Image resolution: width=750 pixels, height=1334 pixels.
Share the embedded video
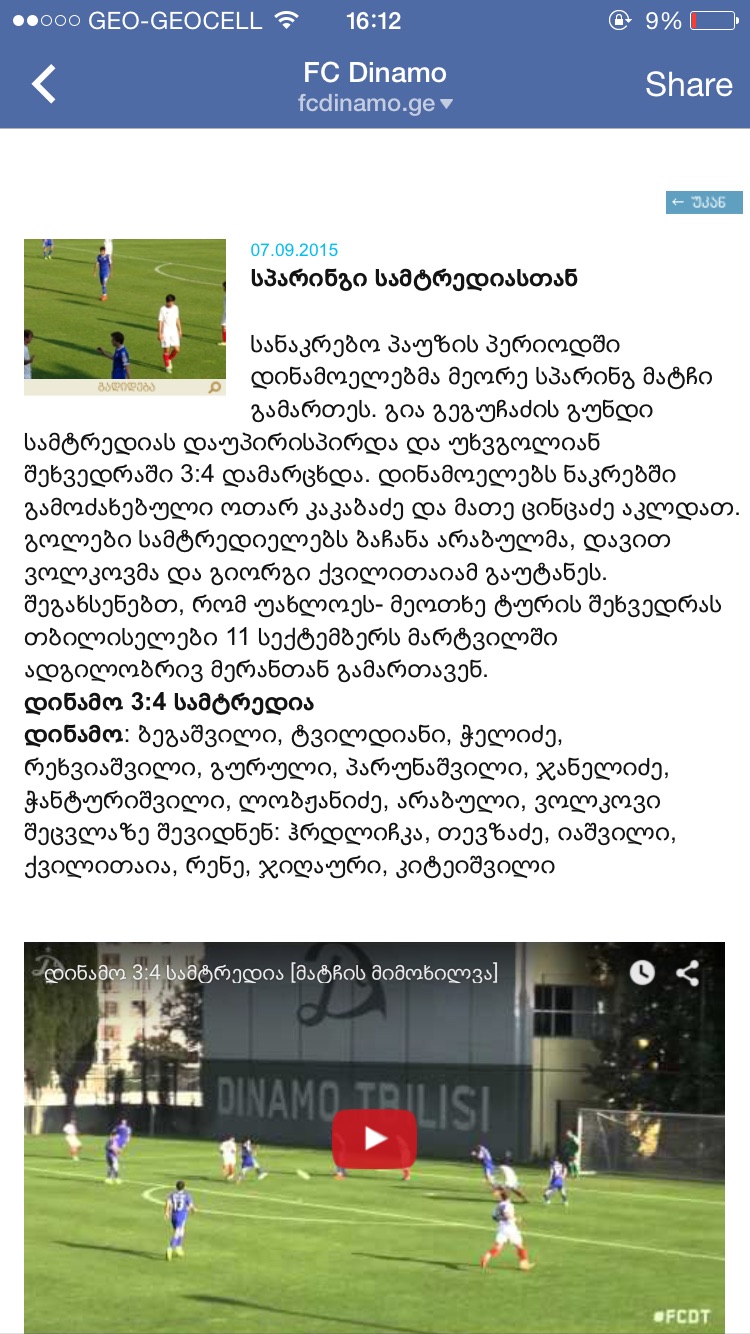tap(687, 972)
